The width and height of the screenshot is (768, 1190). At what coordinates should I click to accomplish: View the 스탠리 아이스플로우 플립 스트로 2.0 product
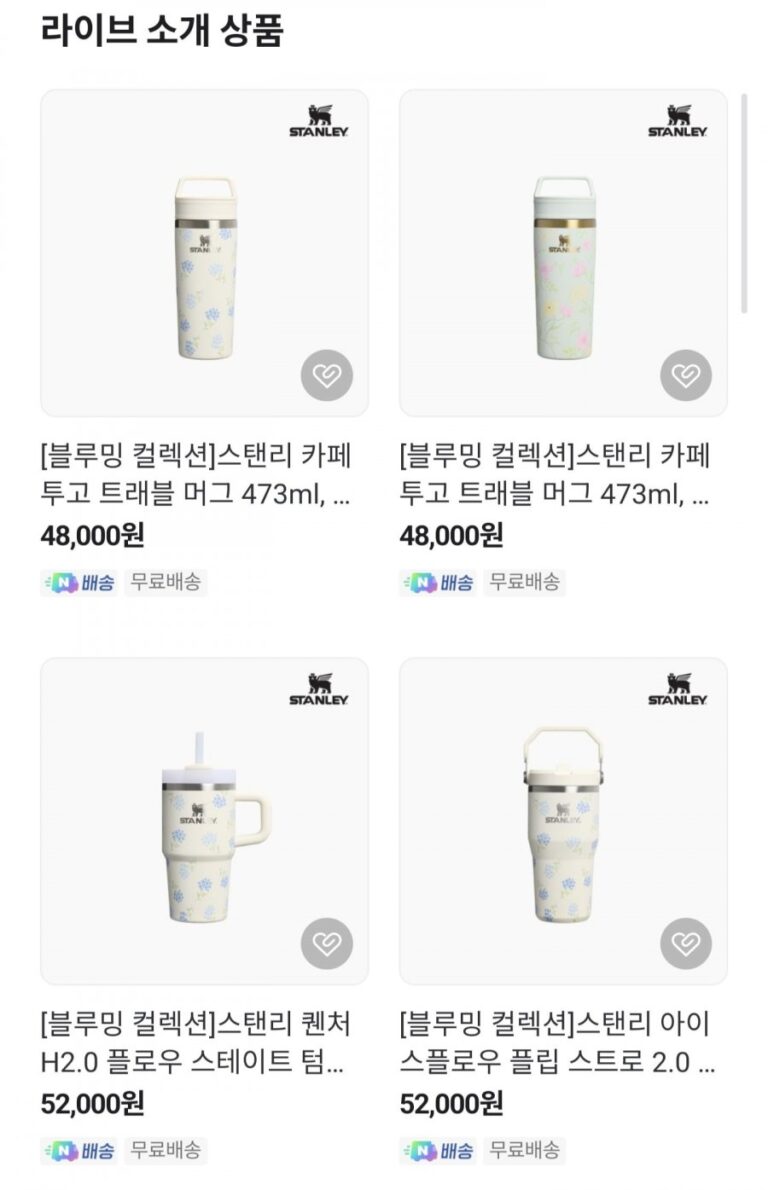[x=563, y=820]
